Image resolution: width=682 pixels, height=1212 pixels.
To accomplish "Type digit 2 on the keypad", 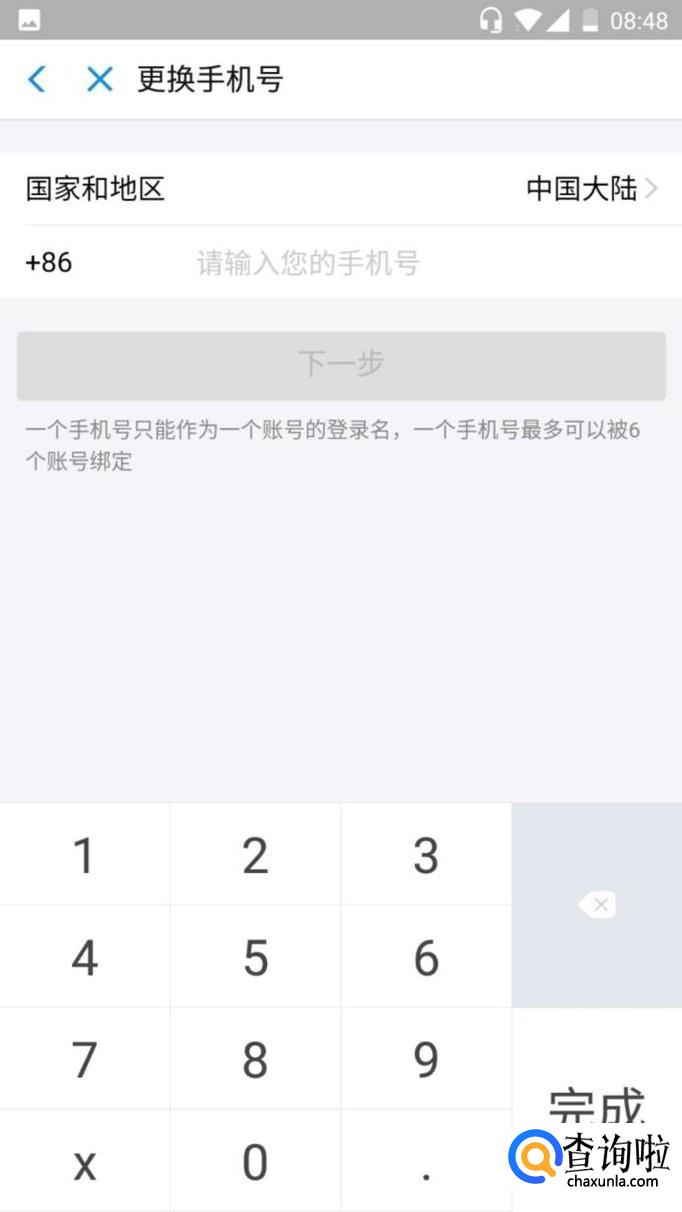I will 255,855.
